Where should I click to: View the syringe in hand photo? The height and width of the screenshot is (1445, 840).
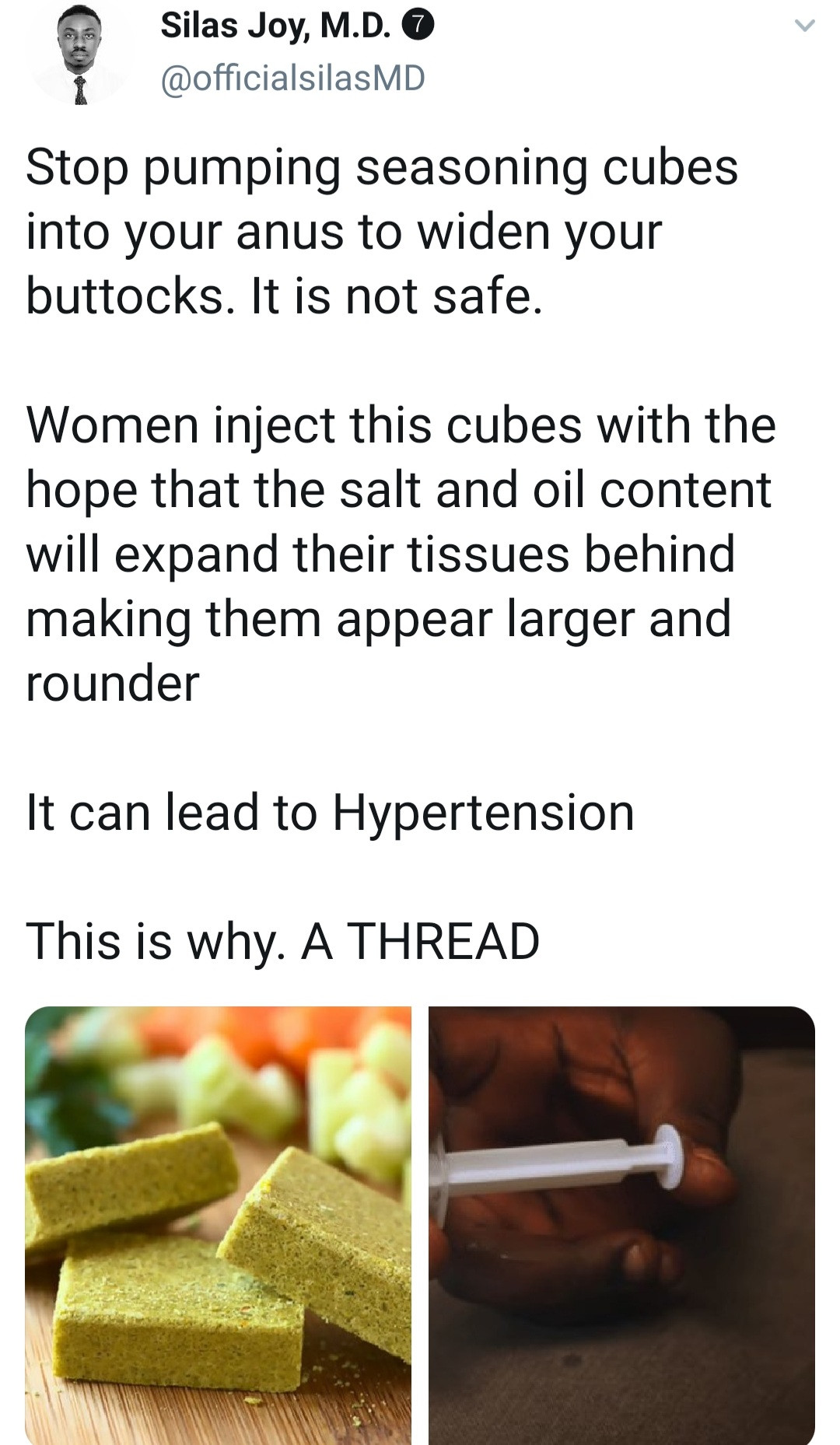click(x=621, y=1224)
